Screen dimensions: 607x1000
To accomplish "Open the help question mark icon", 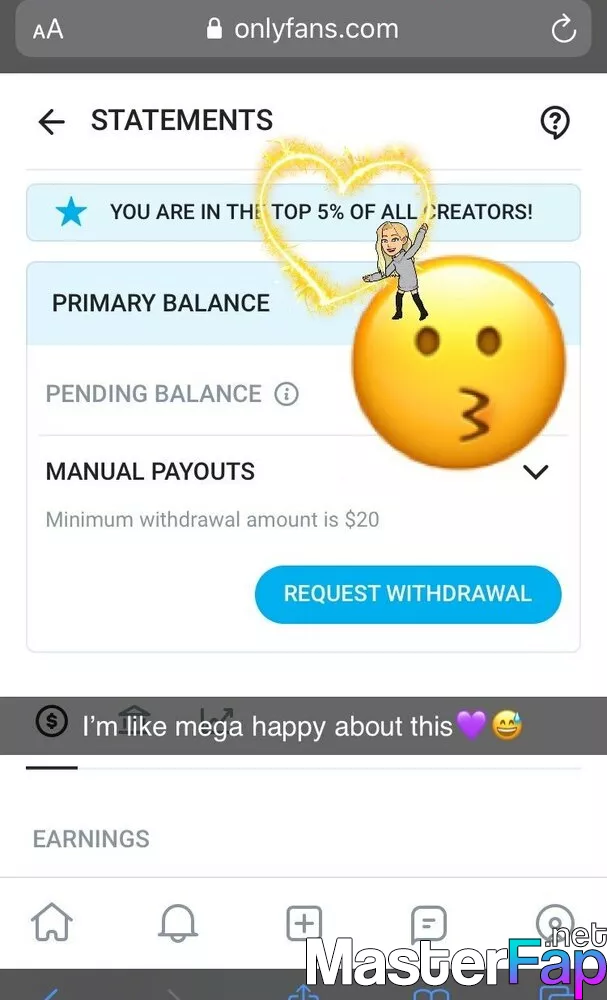I will pyautogui.click(x=555, y=122).
